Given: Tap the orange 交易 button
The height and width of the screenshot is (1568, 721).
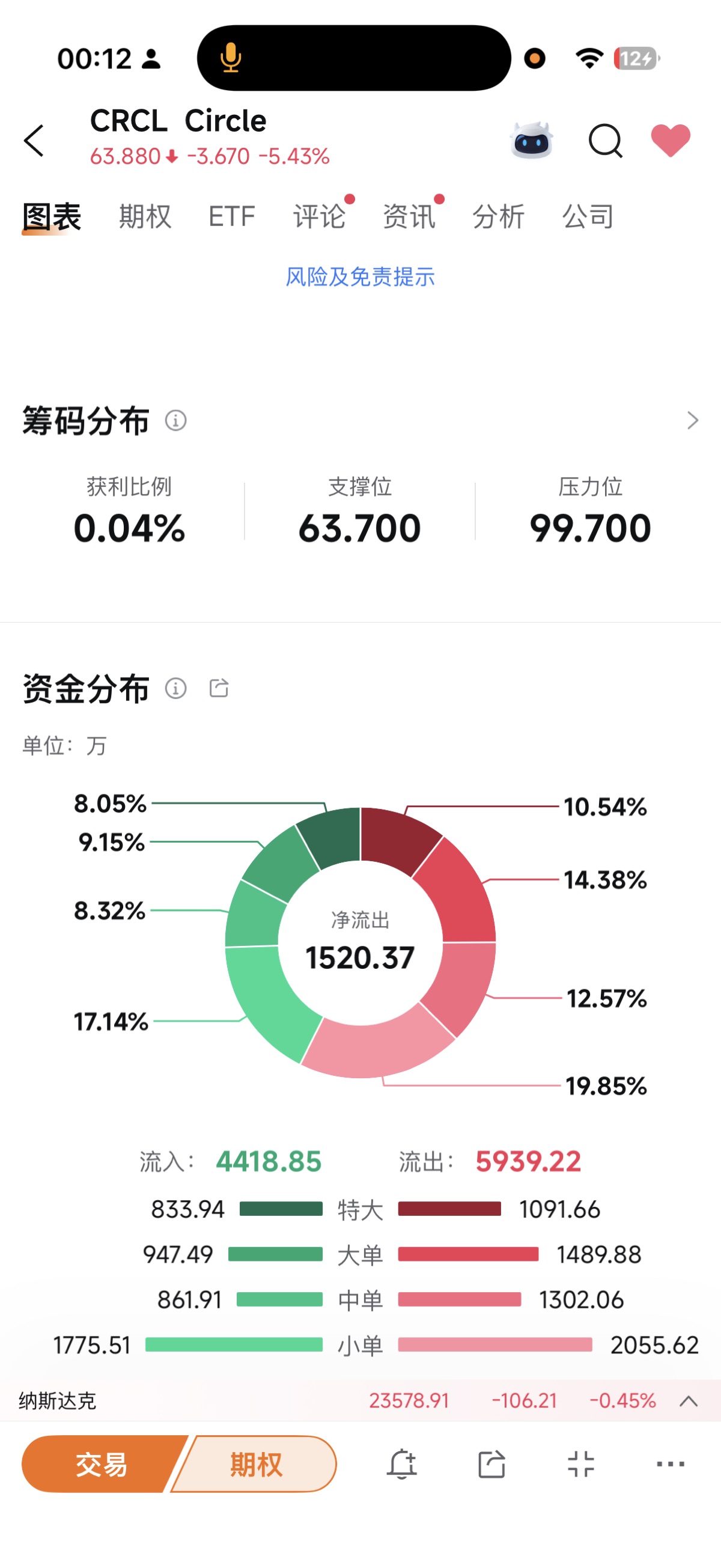Looking at the screenshot, I should click(x=102, y=1464).
